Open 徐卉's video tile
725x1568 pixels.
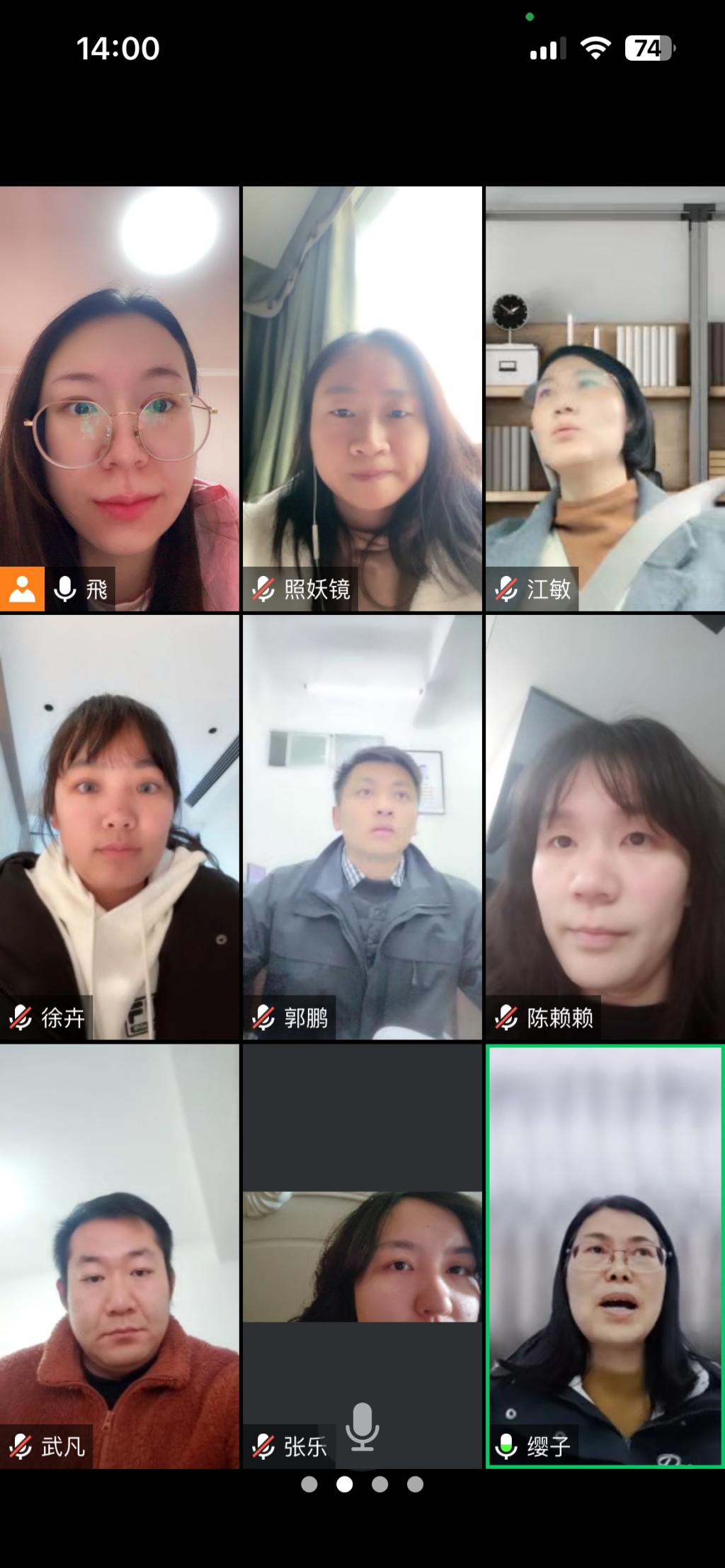pos(119,826)
